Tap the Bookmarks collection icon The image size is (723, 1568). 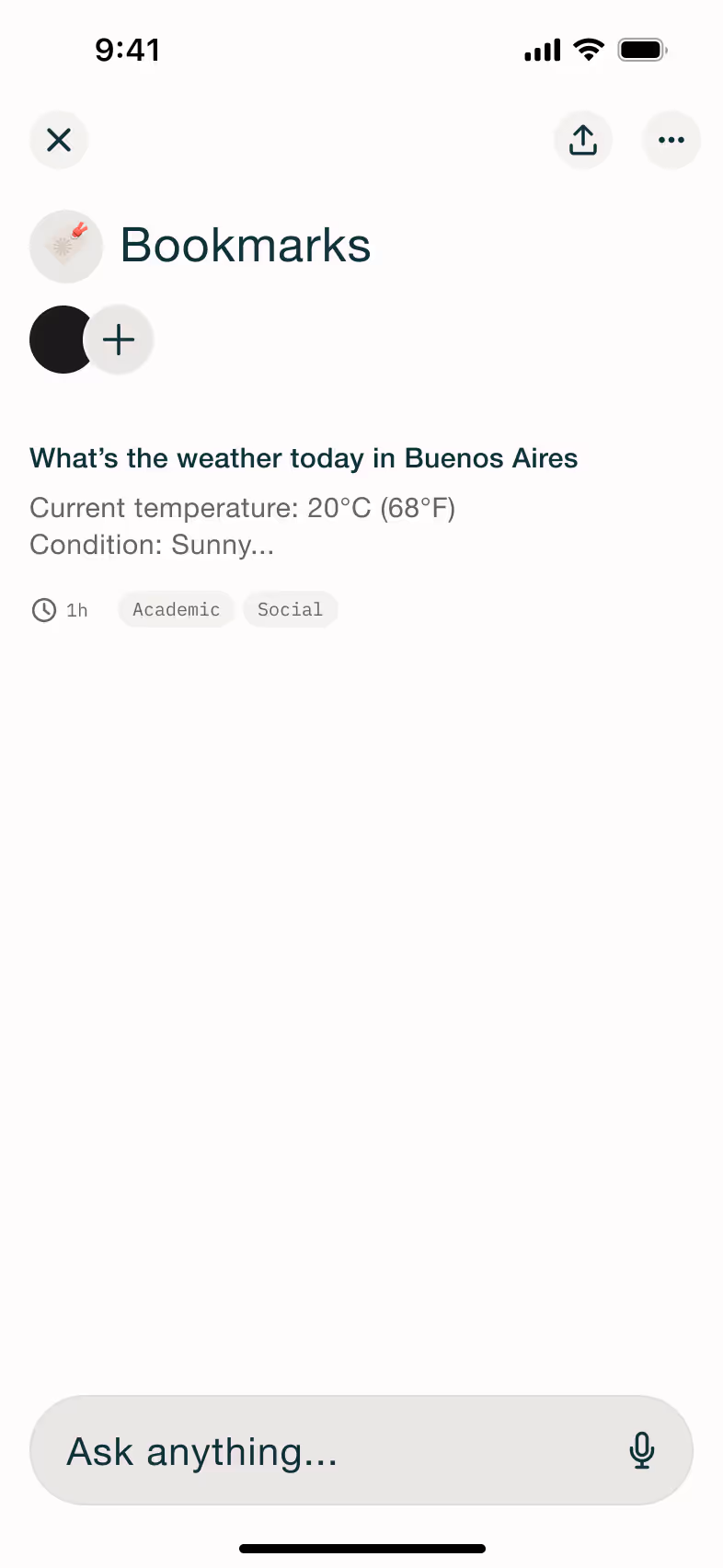click(x=66, y=246)
